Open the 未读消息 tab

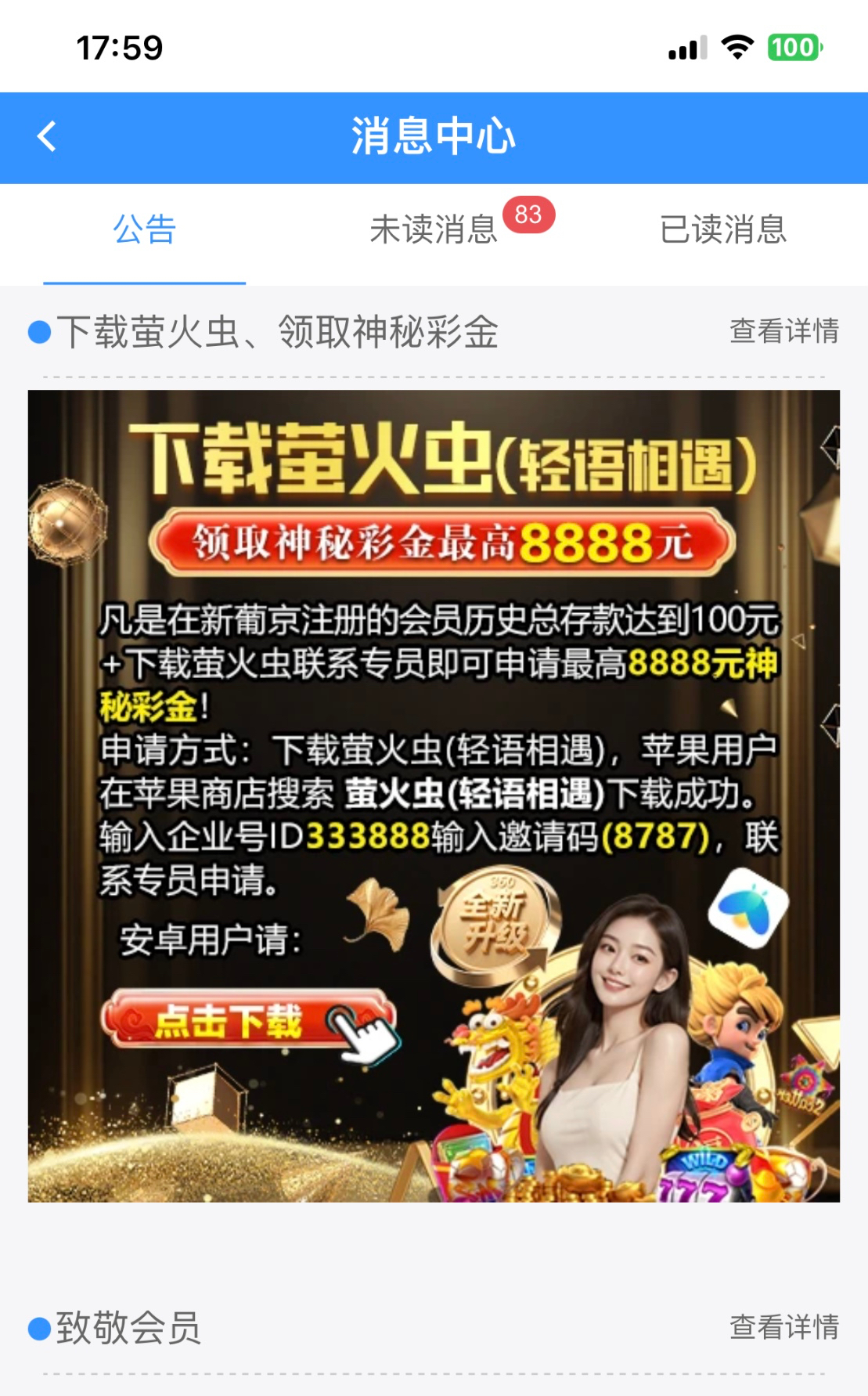434,230
